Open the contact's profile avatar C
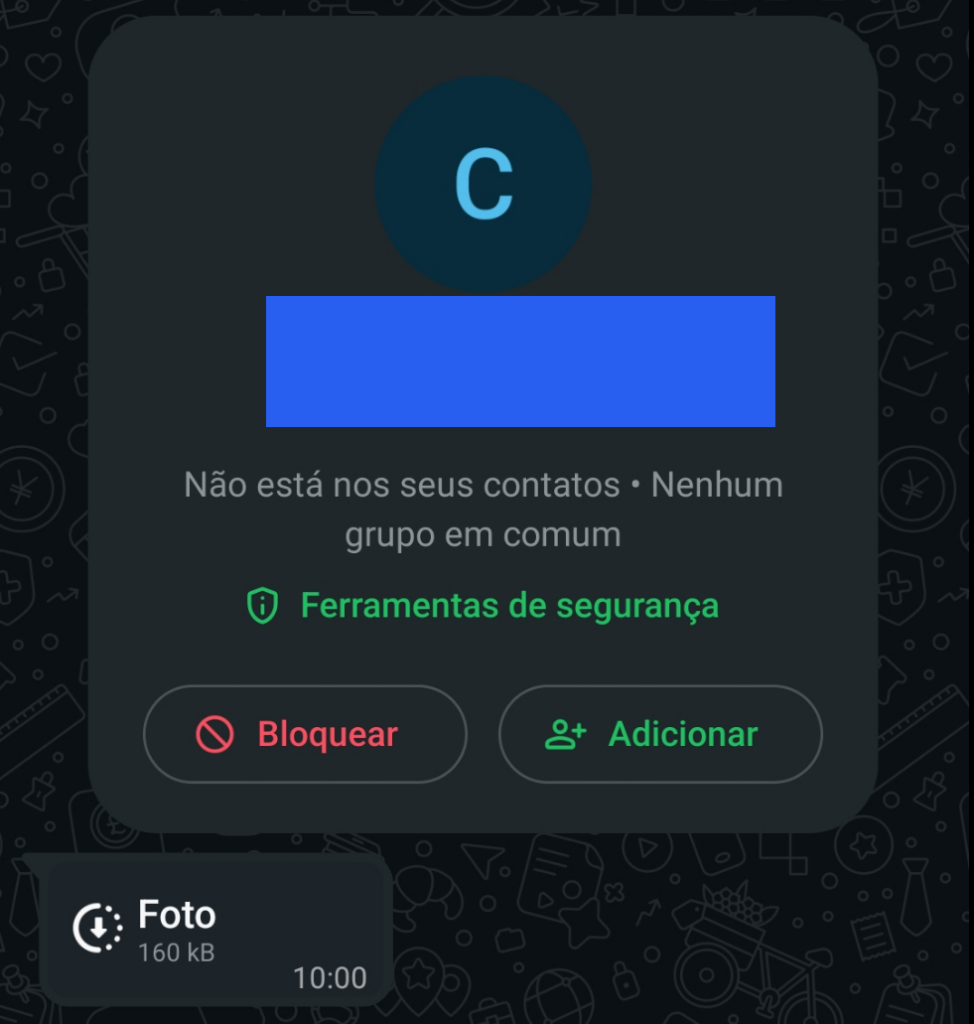 483,185
